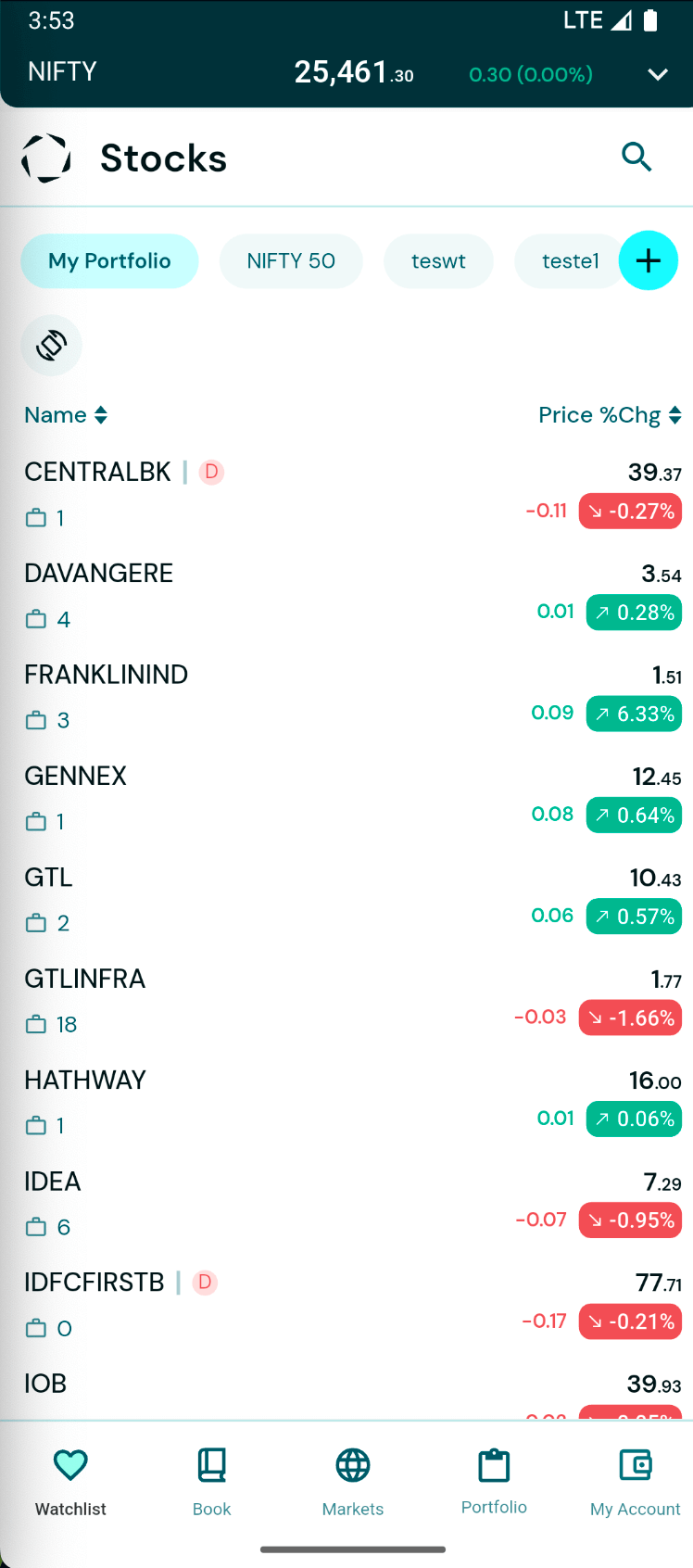Tap the rotate screen view icon
Image resolution: width=693 pixels, height=1568 pixels.
52,346
